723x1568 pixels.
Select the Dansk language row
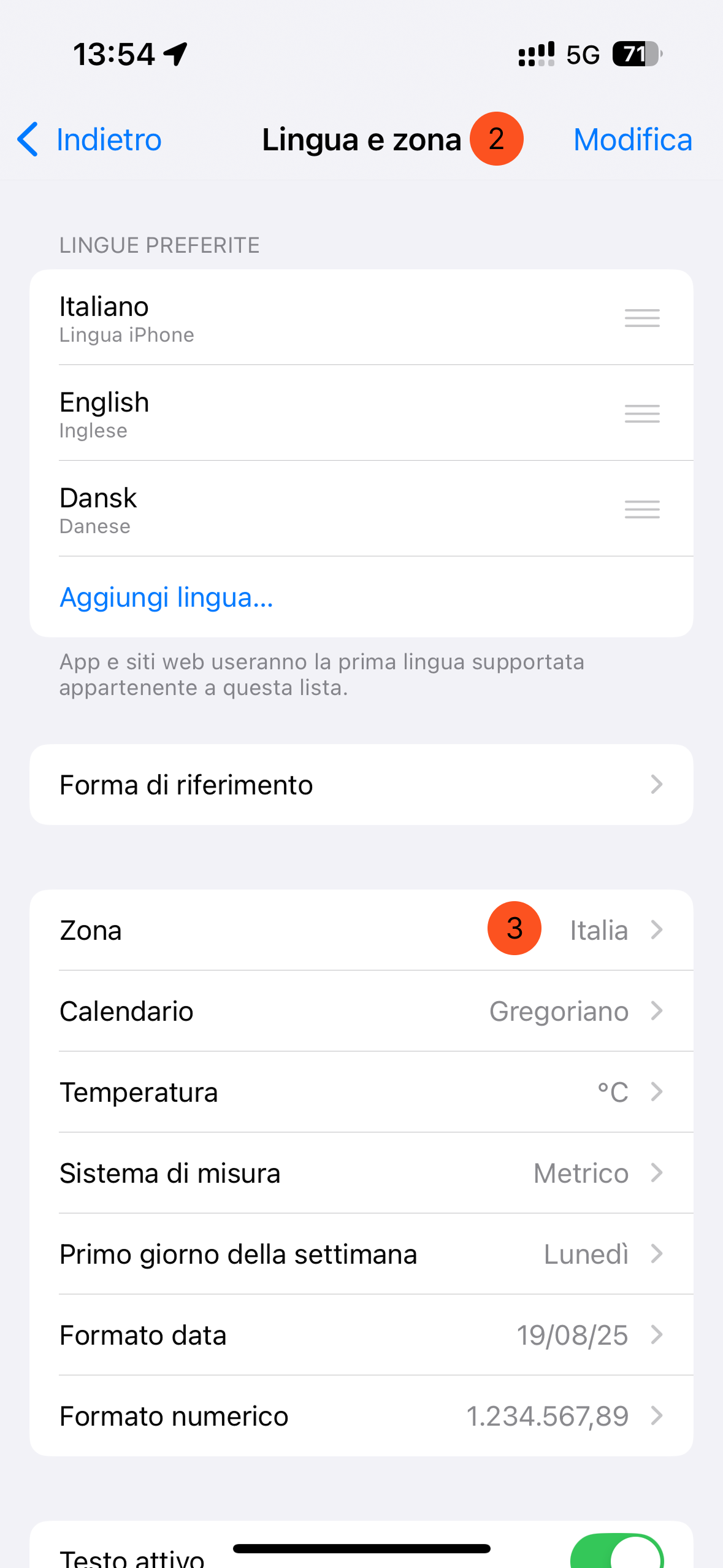point(307,509)
